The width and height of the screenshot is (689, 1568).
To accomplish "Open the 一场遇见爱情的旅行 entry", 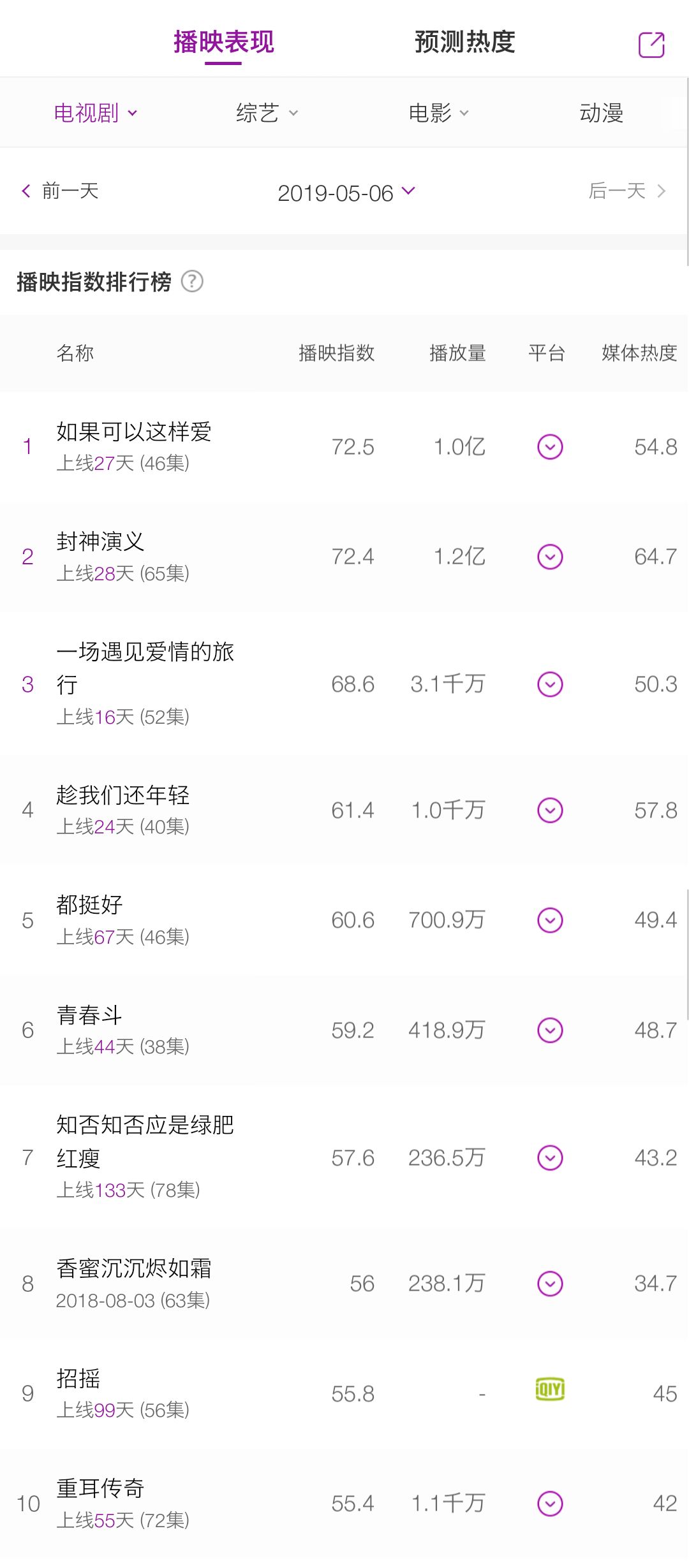I will pos(145,667).
